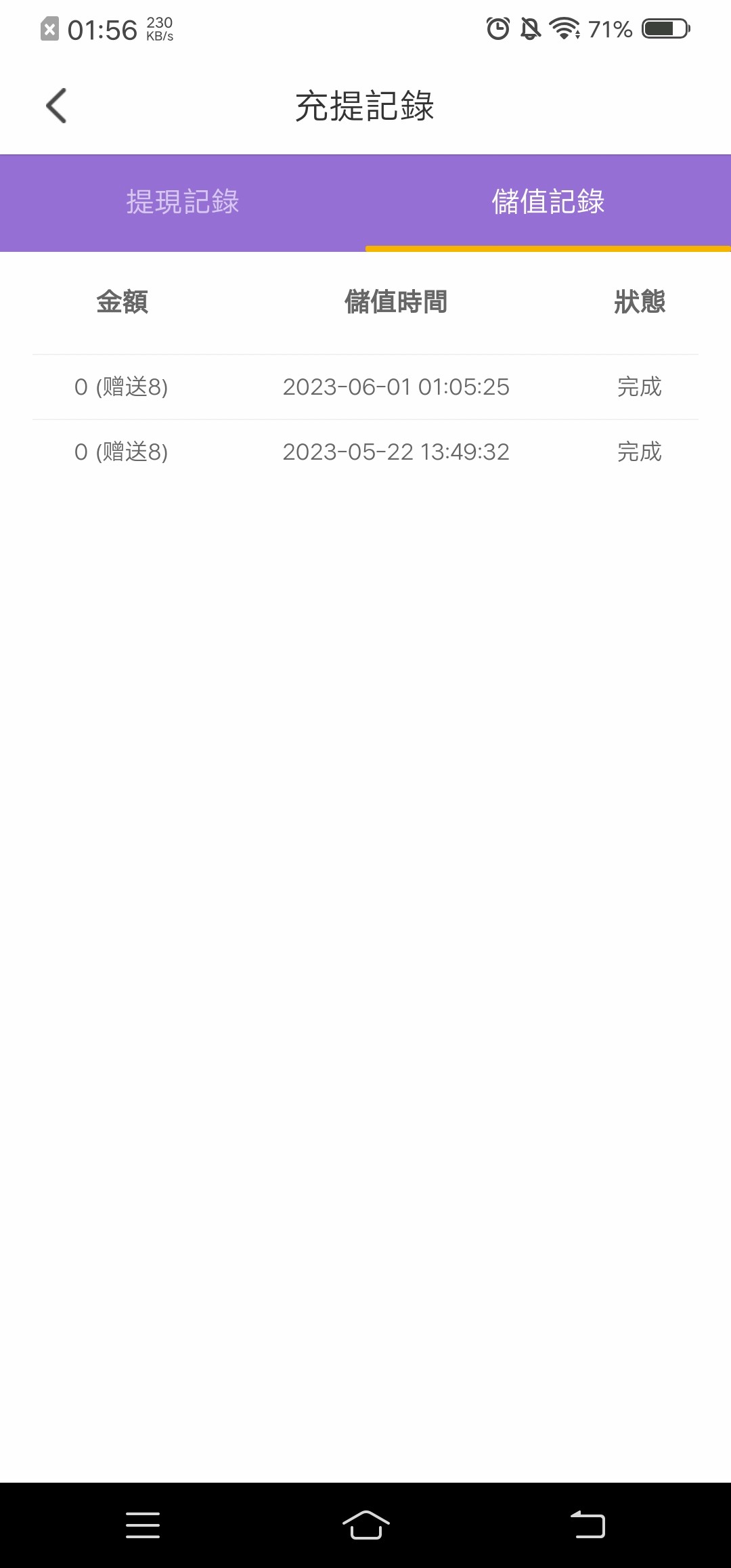The width and height of the screenshot is (731, 1568).
Task: Select the 儲值記錄 tab
Action: coord(548,202)
